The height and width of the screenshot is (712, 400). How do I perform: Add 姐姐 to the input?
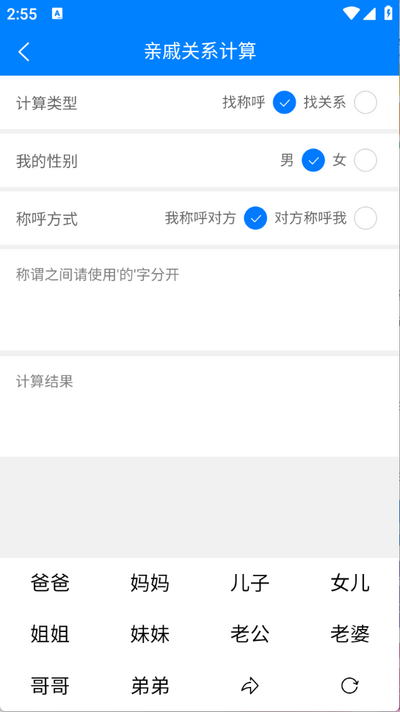[50, 634]
